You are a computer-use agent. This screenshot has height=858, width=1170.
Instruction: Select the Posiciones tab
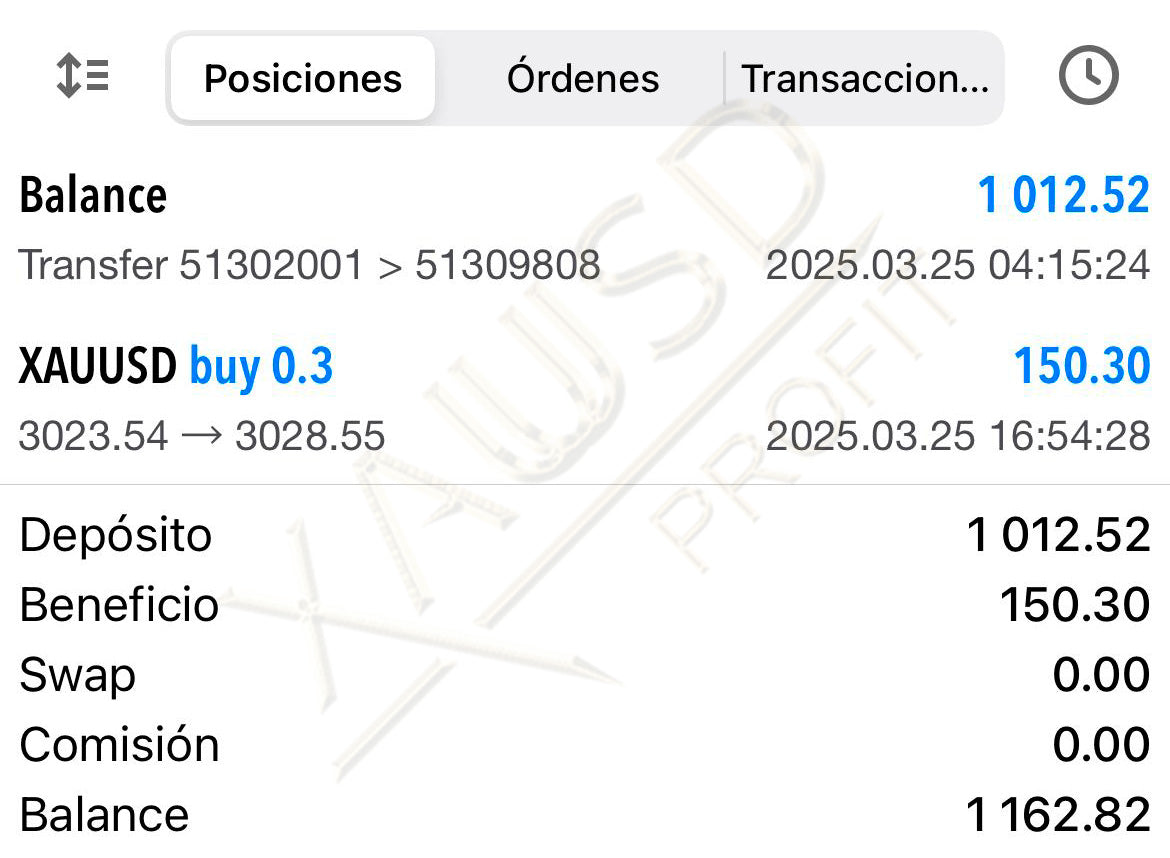click(303, 78)
